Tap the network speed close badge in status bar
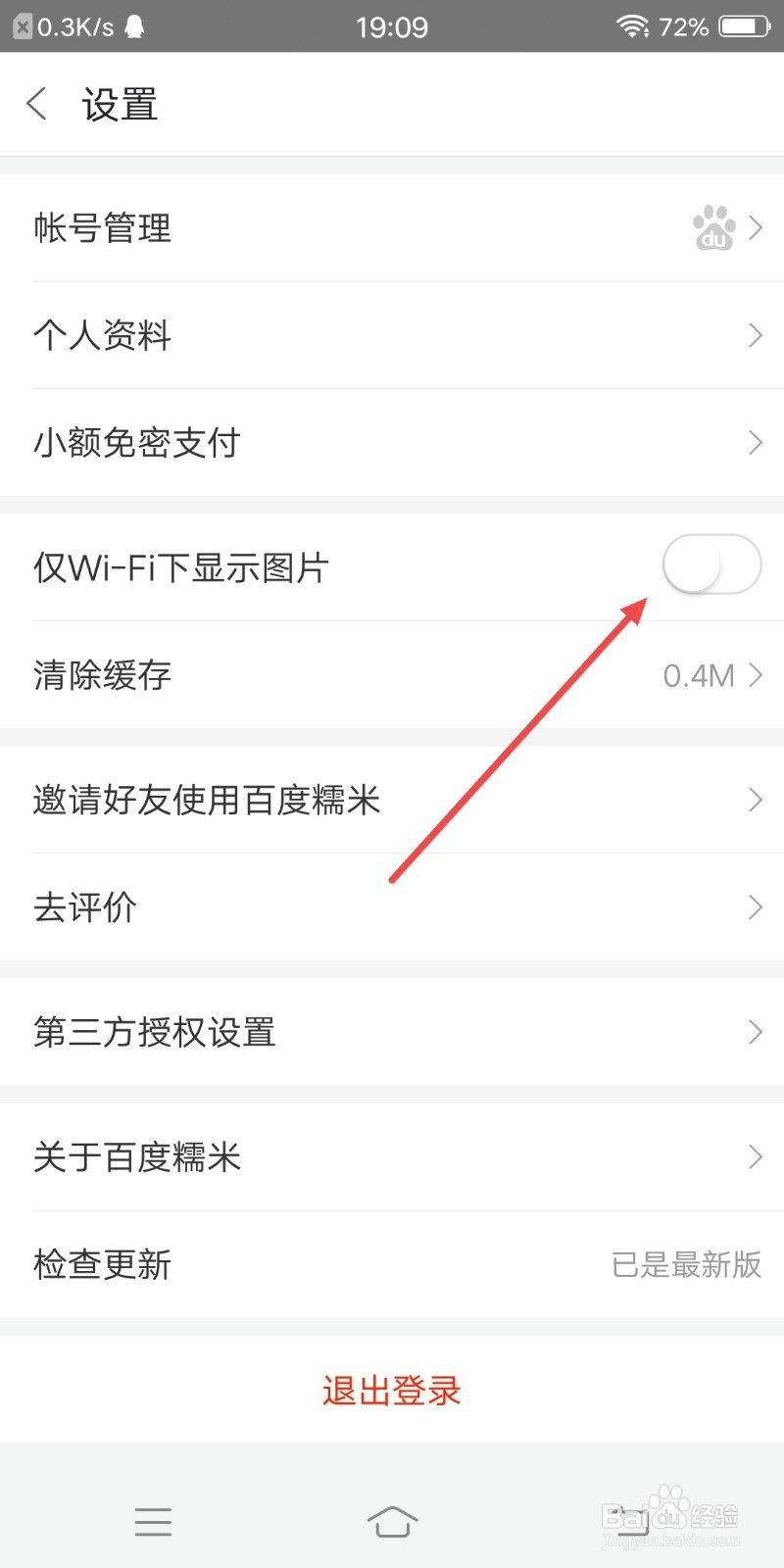The height and width of the screenshot is (1568, 784). pyautogui.click(x=22, y=26)
